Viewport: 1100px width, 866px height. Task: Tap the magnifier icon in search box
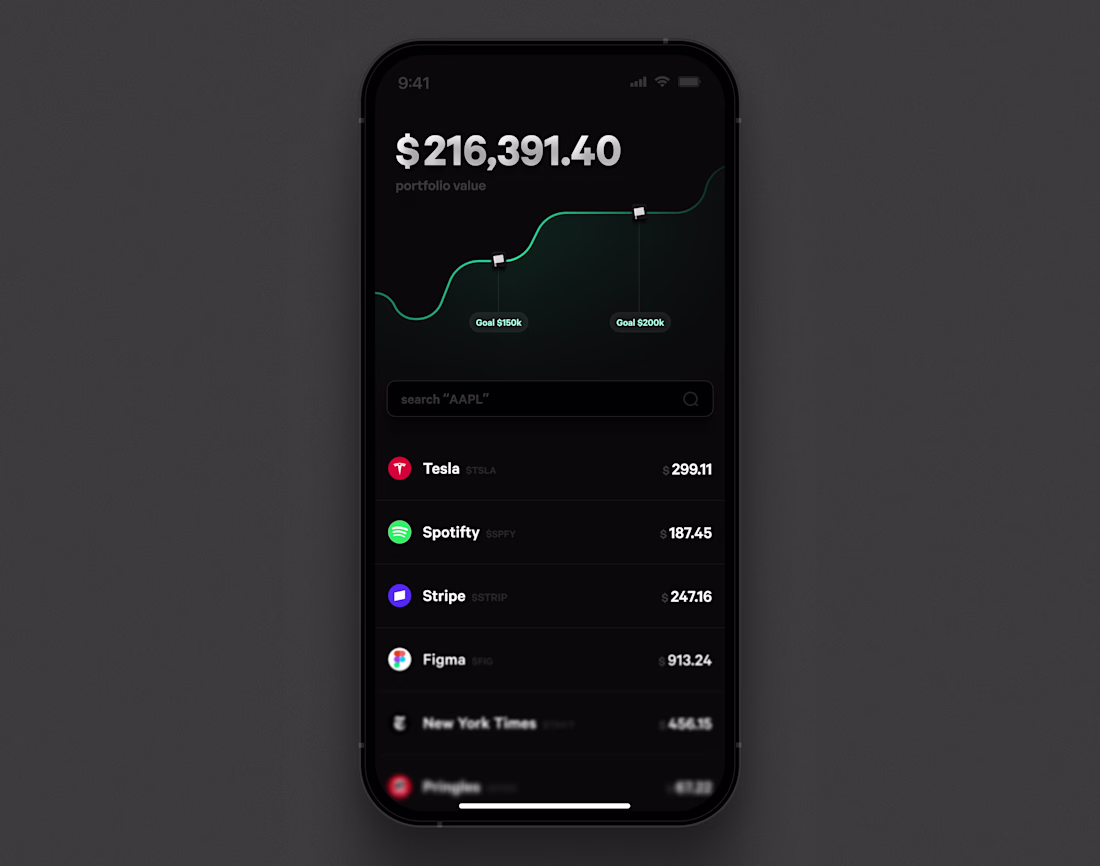tap(690, 399)
